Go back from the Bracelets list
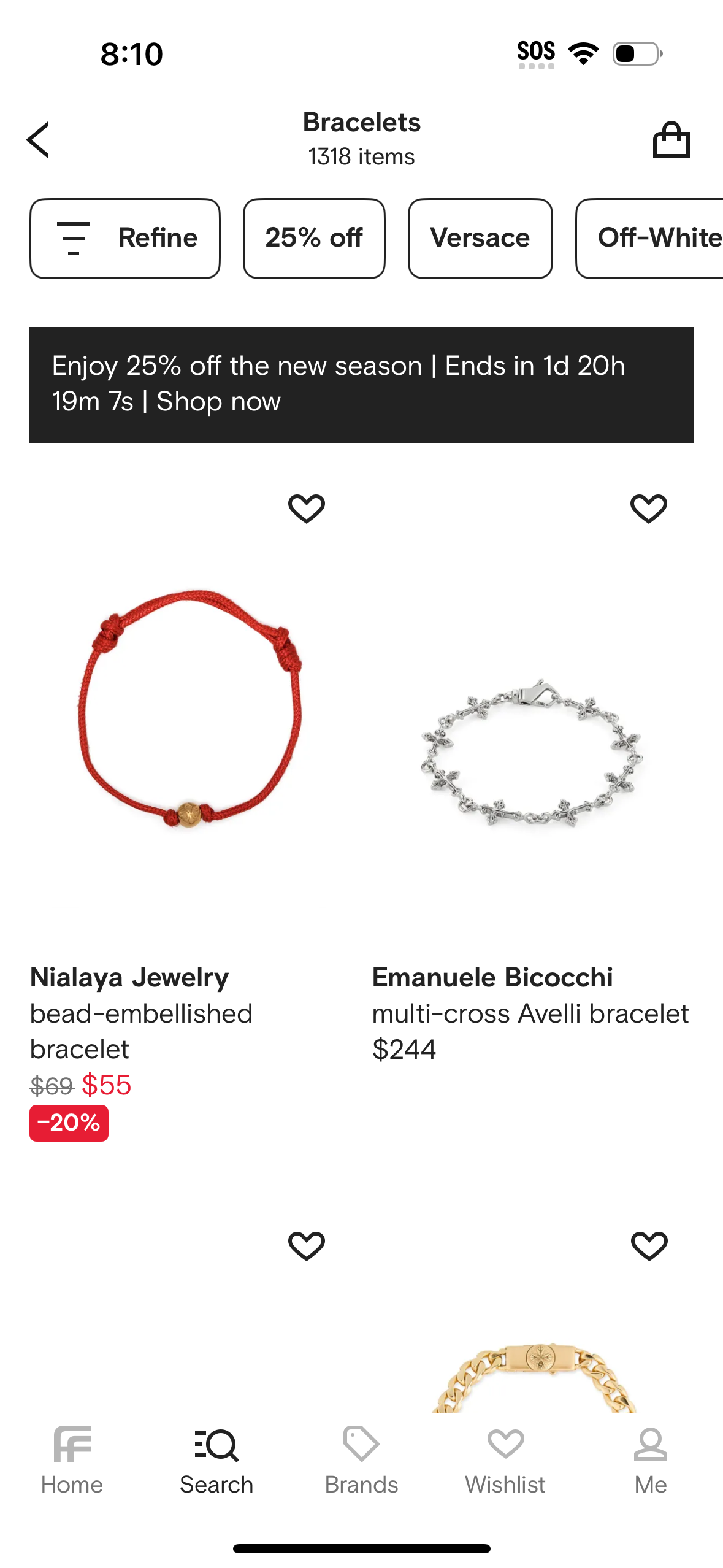This screenshot has width=723, height=1568. click(38, 140)
